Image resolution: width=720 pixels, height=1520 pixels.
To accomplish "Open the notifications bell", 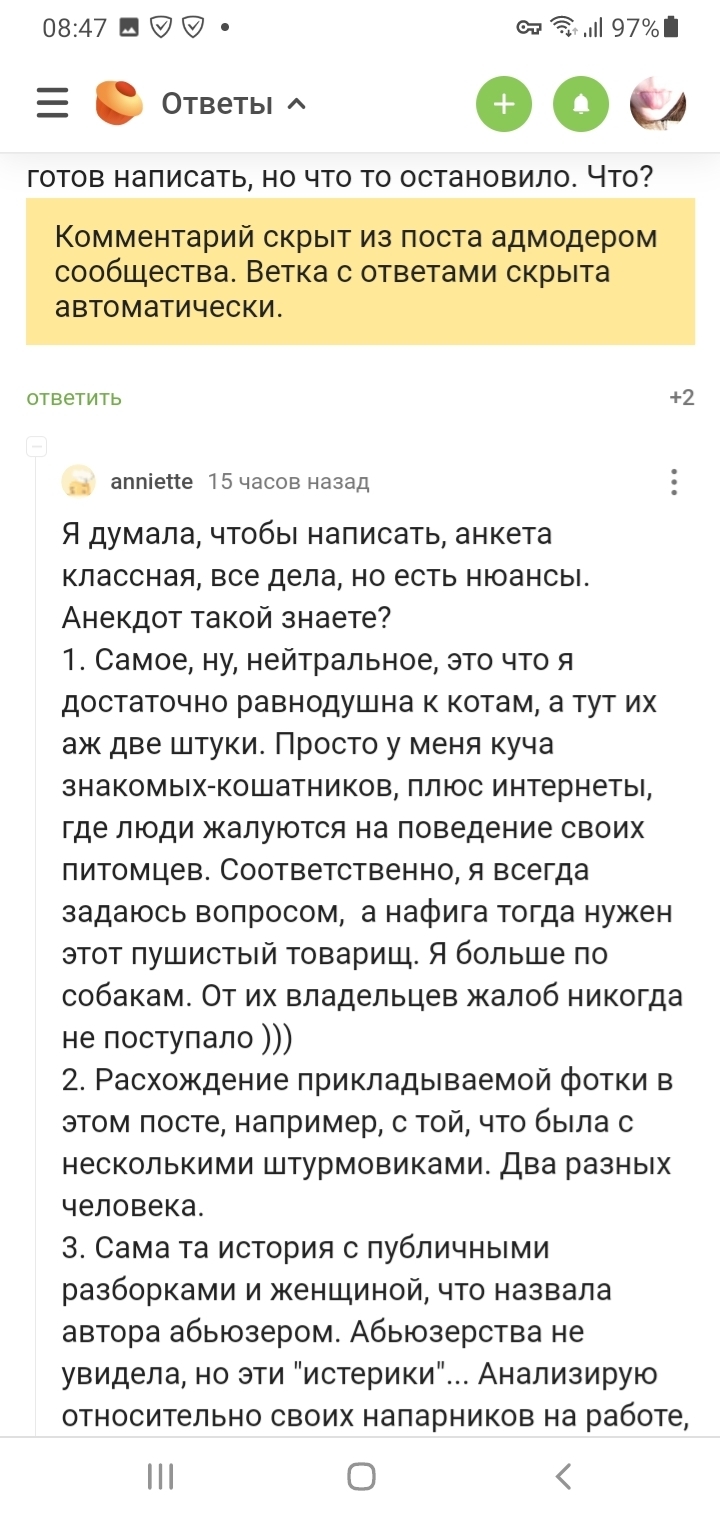I will click(x=581, y=104).
